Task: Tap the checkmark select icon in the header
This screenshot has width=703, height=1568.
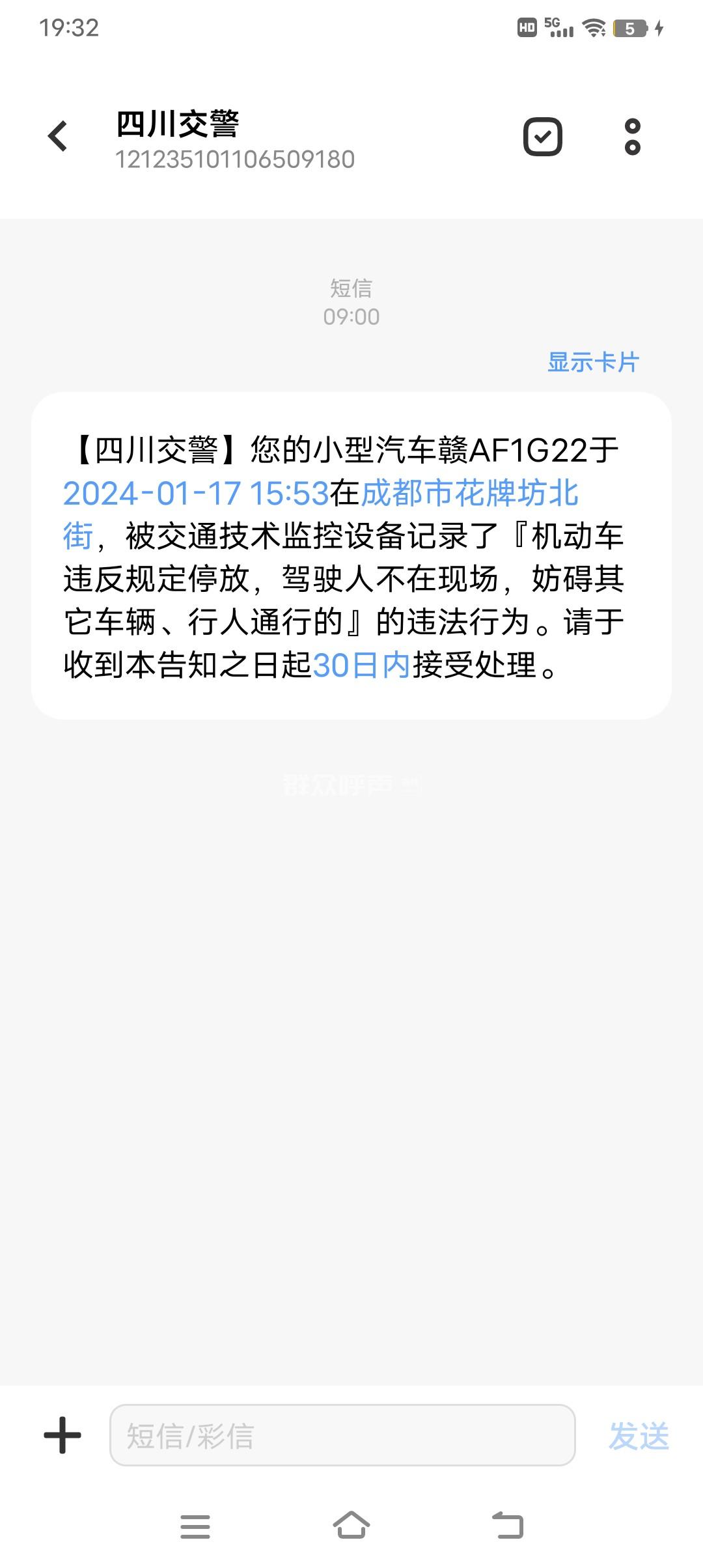Action: 542,137
